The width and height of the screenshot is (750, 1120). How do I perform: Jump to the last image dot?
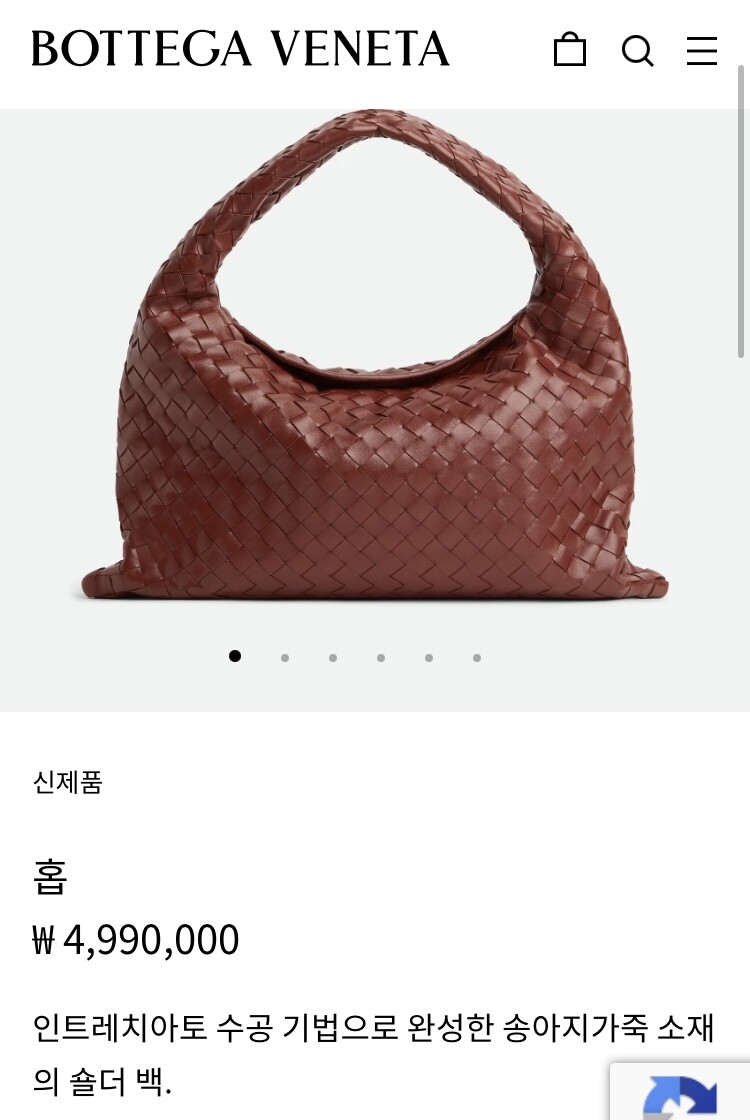coord(476,658)
